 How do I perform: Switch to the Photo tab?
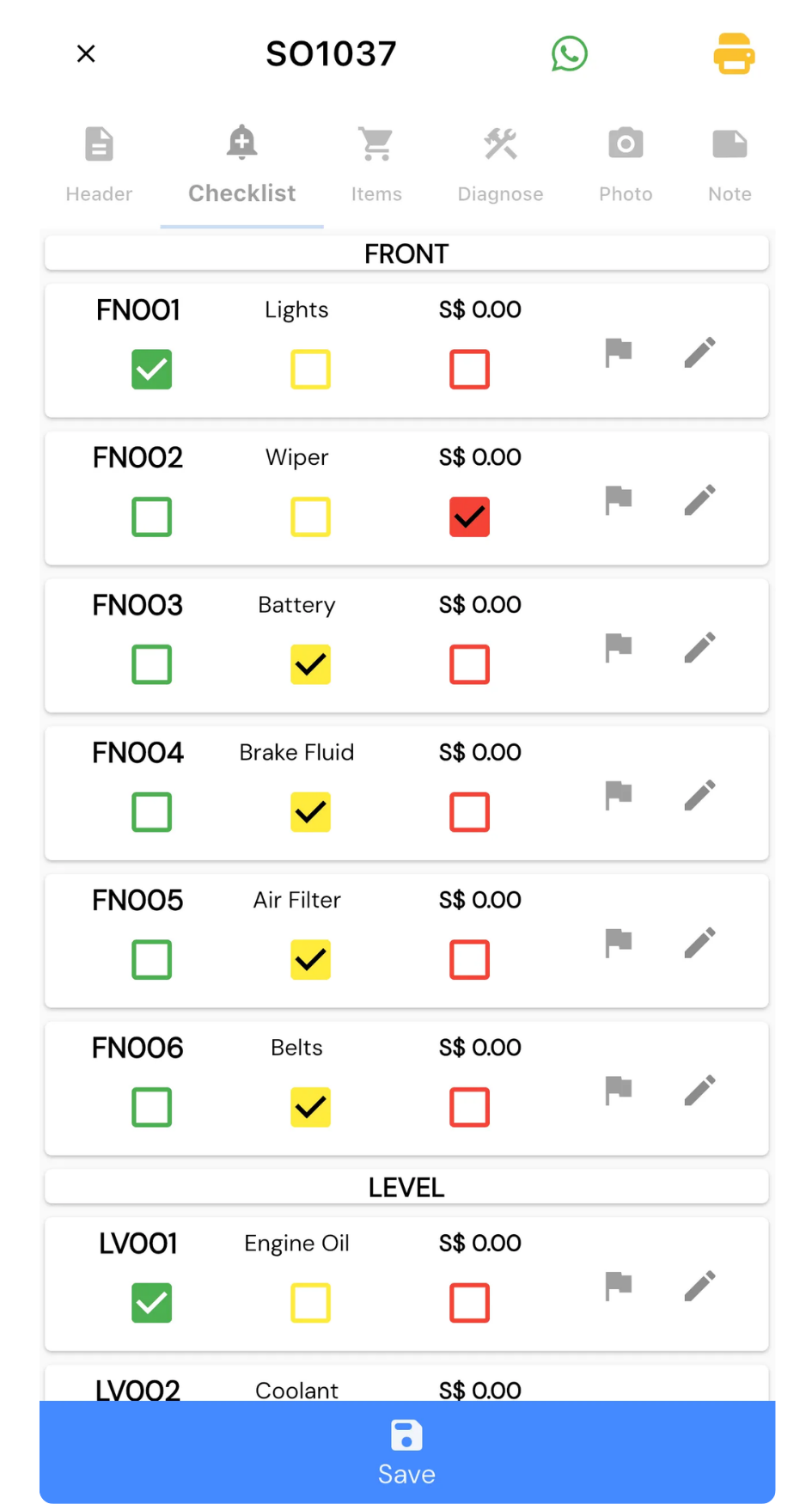click(626, 165)
